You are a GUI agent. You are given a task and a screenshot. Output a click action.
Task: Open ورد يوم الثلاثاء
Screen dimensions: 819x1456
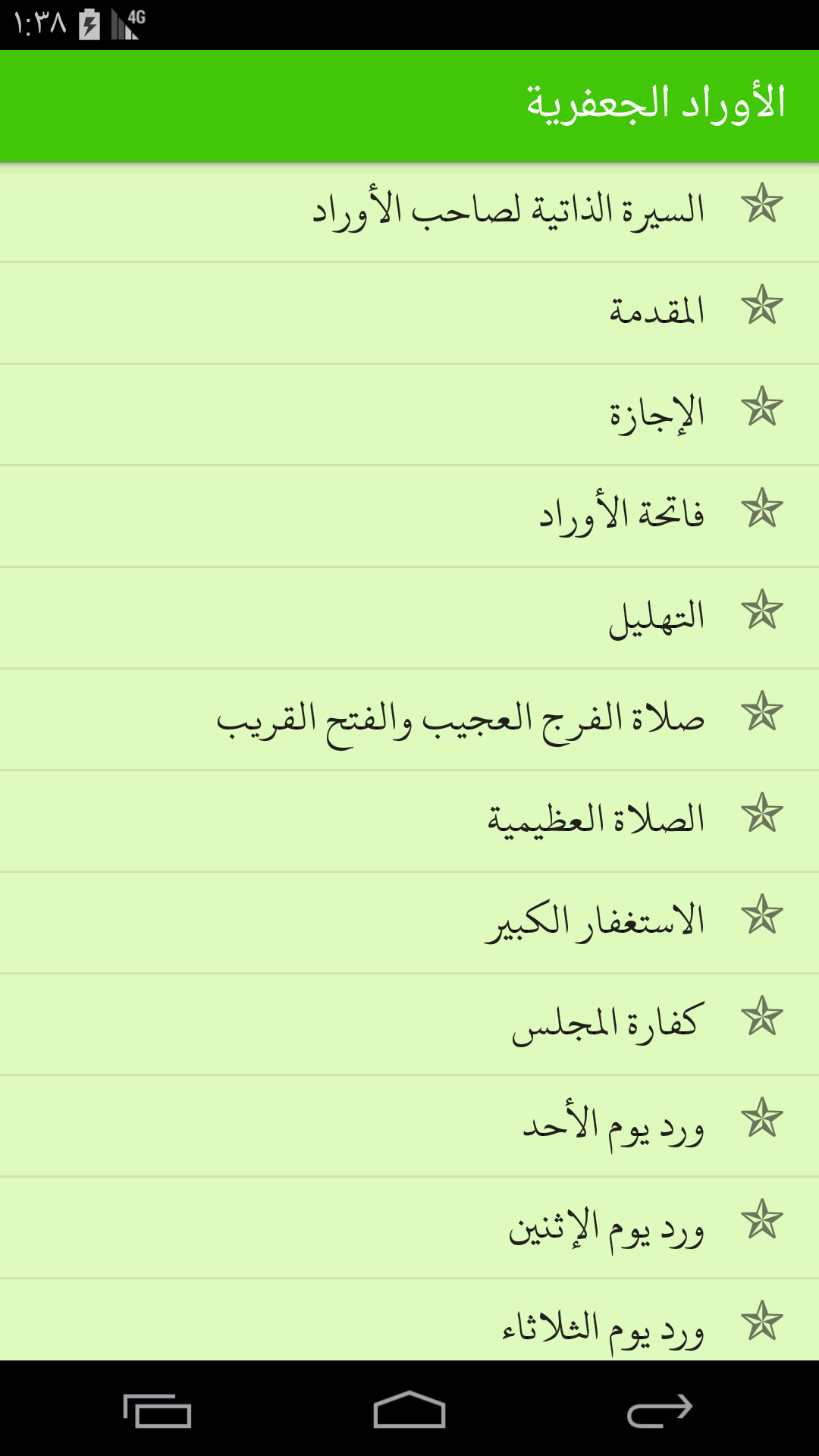409,1320
